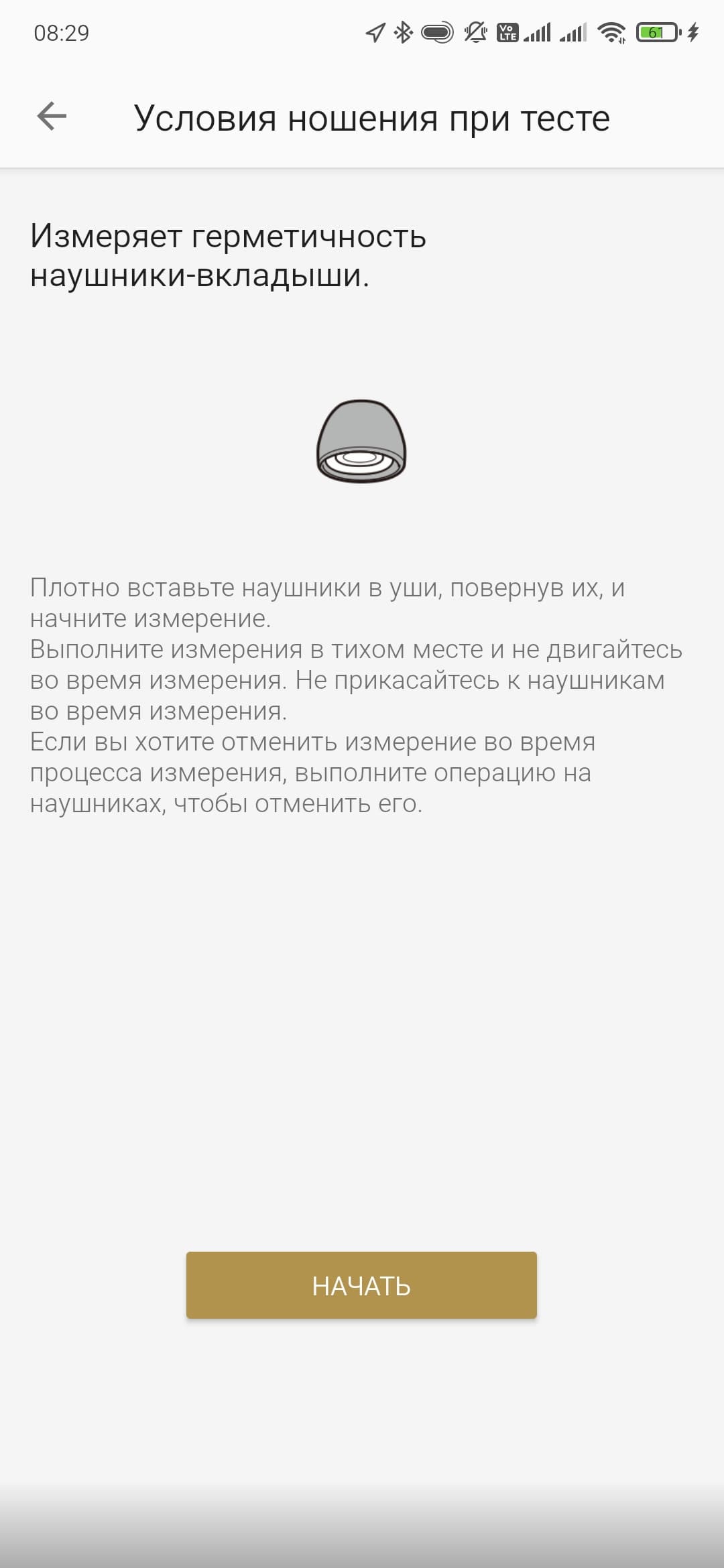Start the test with the НАЧАТЬ button
Screen dimensions: 724x1568
(x=361, y=1285)
